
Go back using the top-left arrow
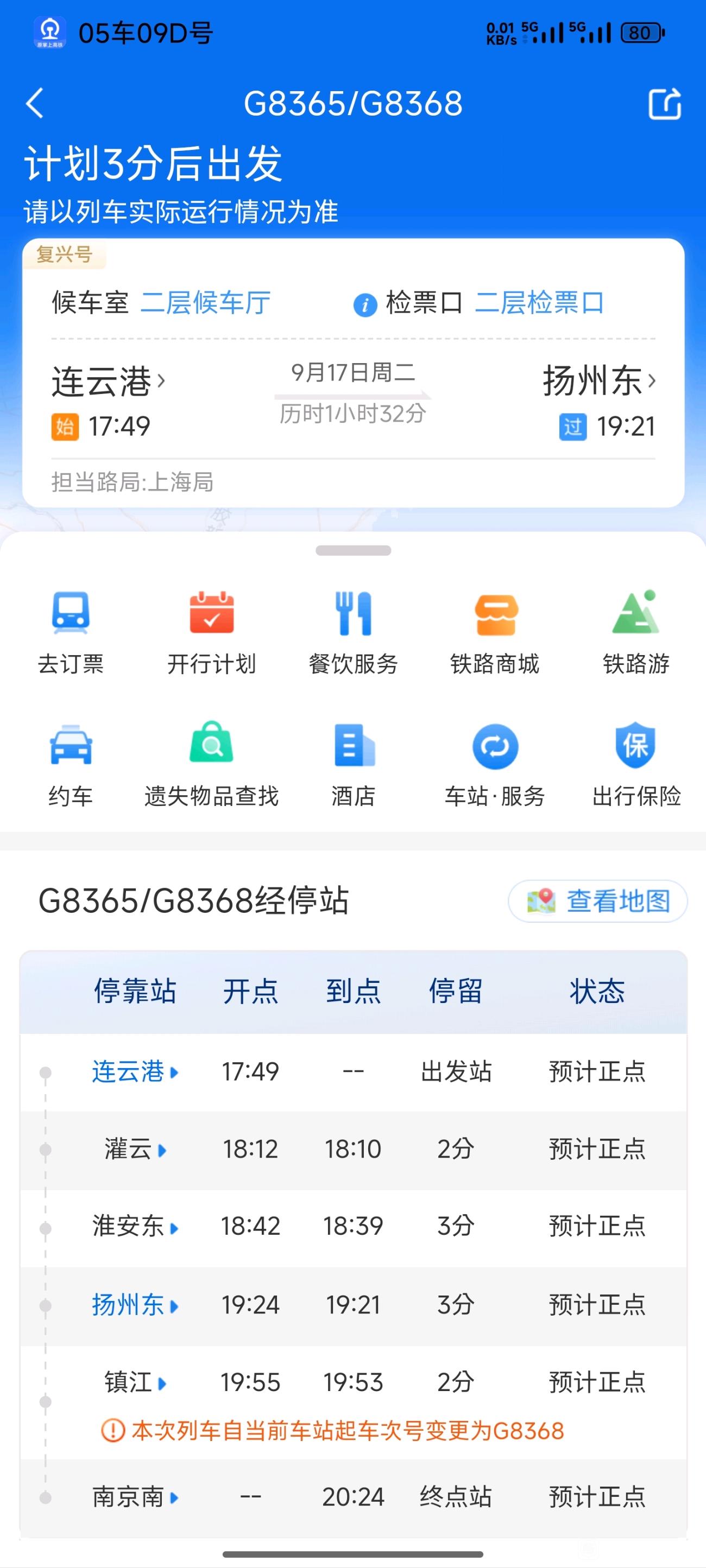pyautogui.click(x=35, y=103)
